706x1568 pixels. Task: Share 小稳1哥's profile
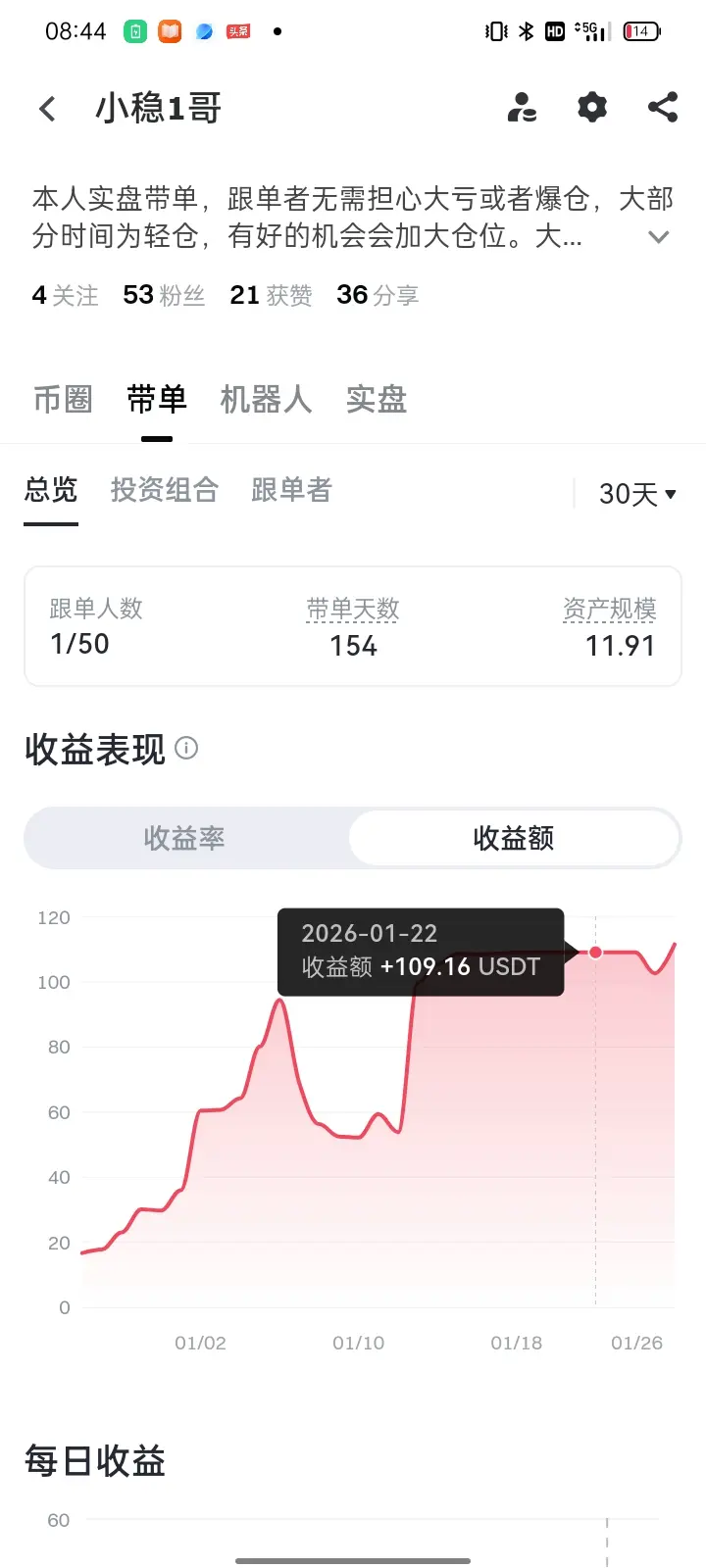point(663,107)
